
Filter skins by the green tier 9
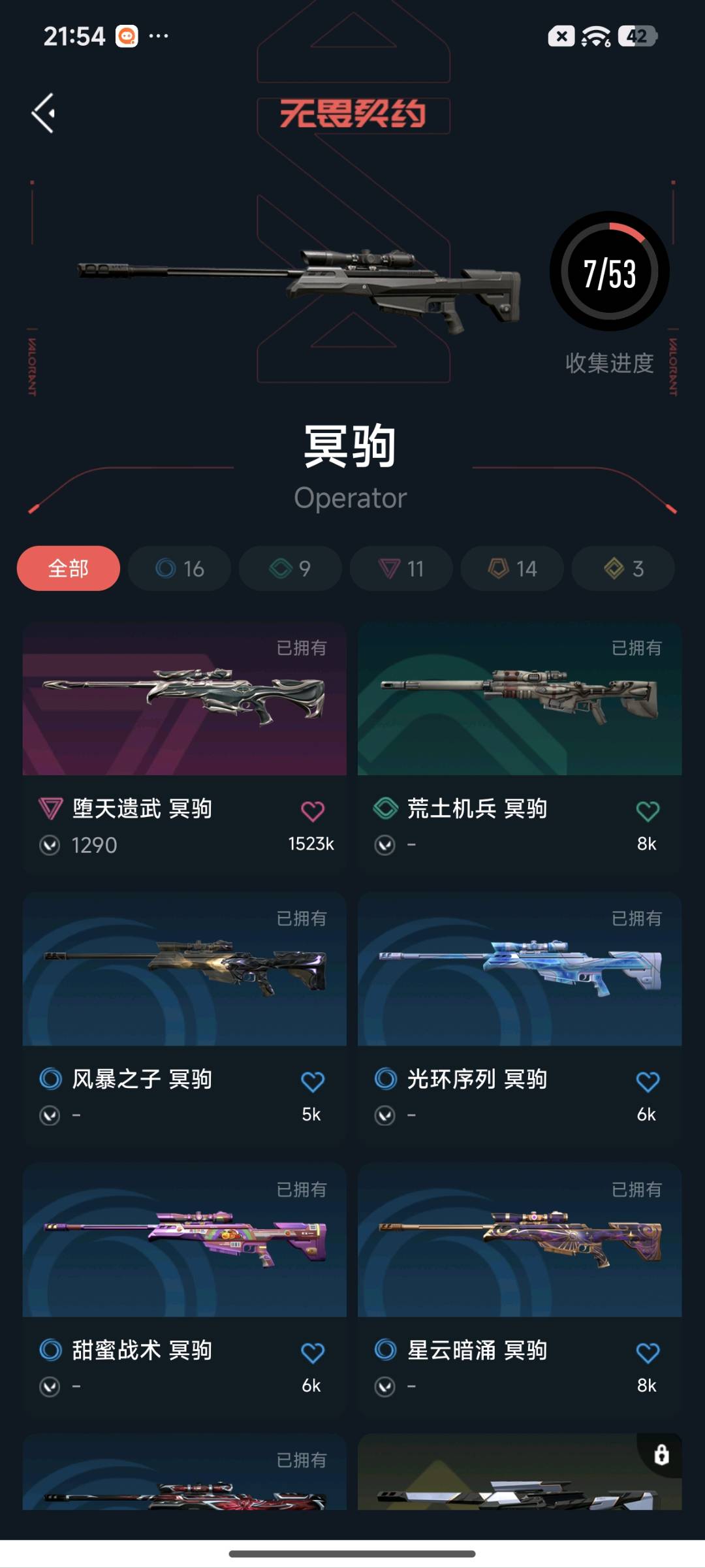(290, 568)
